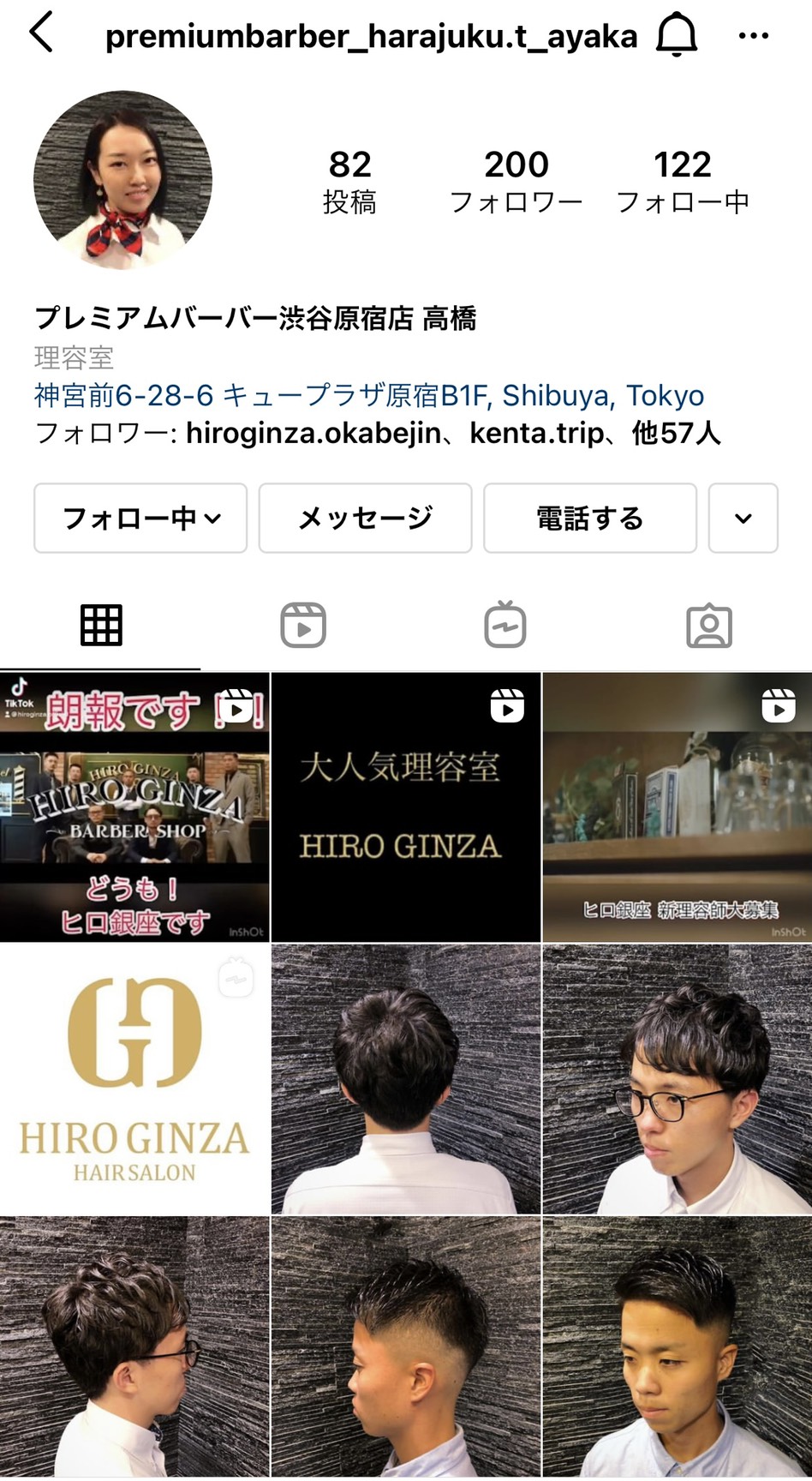
Task: Open the three-dot overflow menu
Action: [x=753, y=36]
